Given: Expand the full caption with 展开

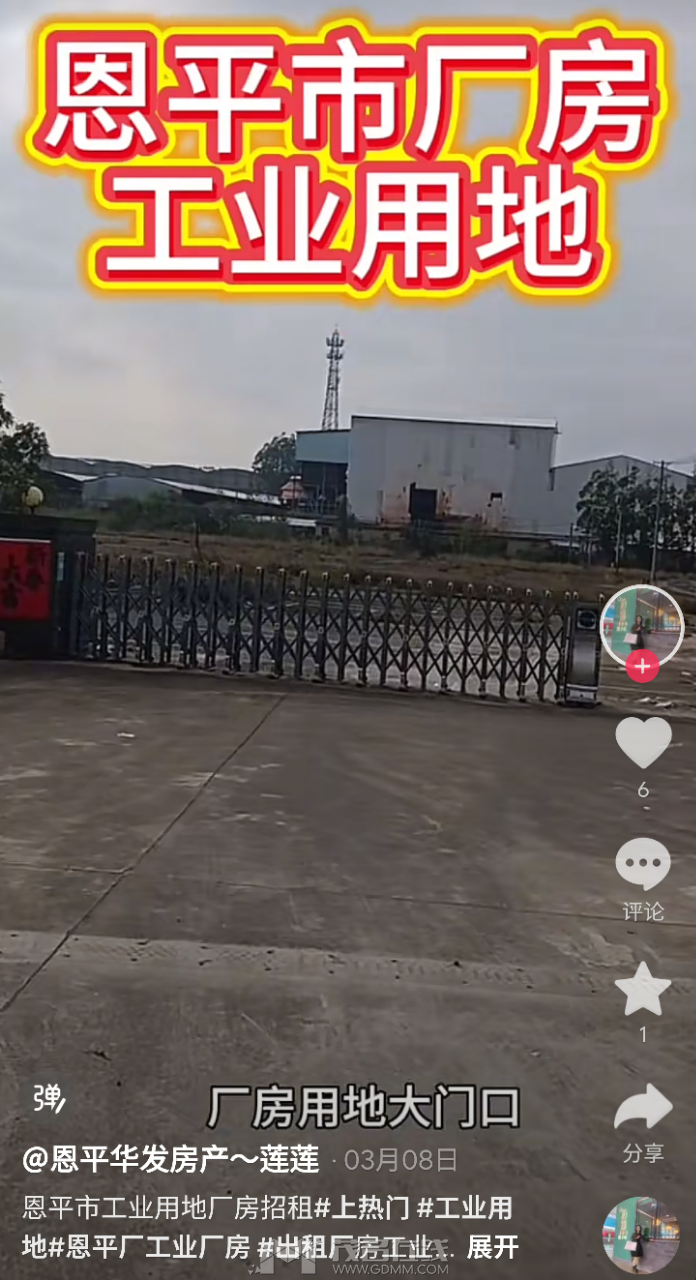Looking at the screenshot, I should click(x=493, y=1247).
